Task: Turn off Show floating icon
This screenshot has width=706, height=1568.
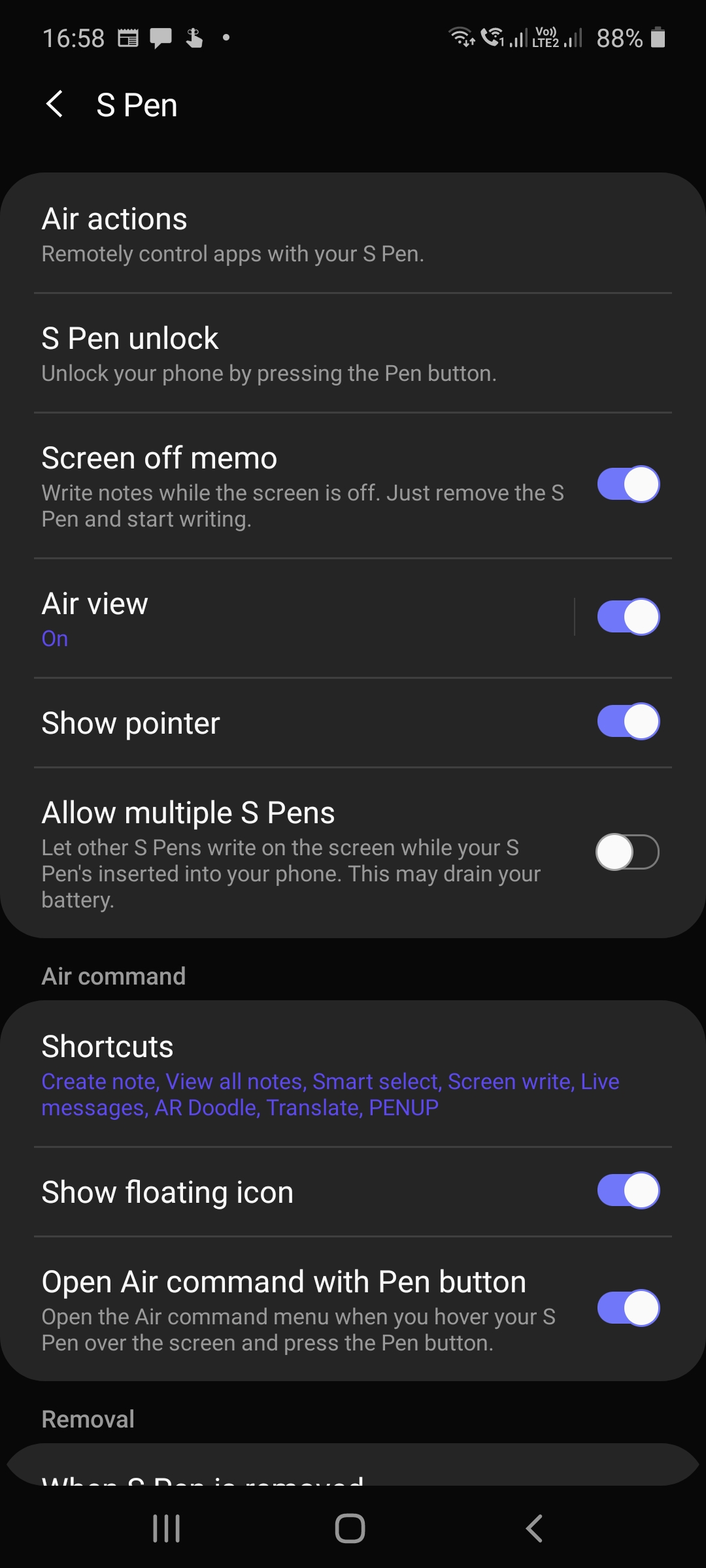Action: tap(628, 1190)
